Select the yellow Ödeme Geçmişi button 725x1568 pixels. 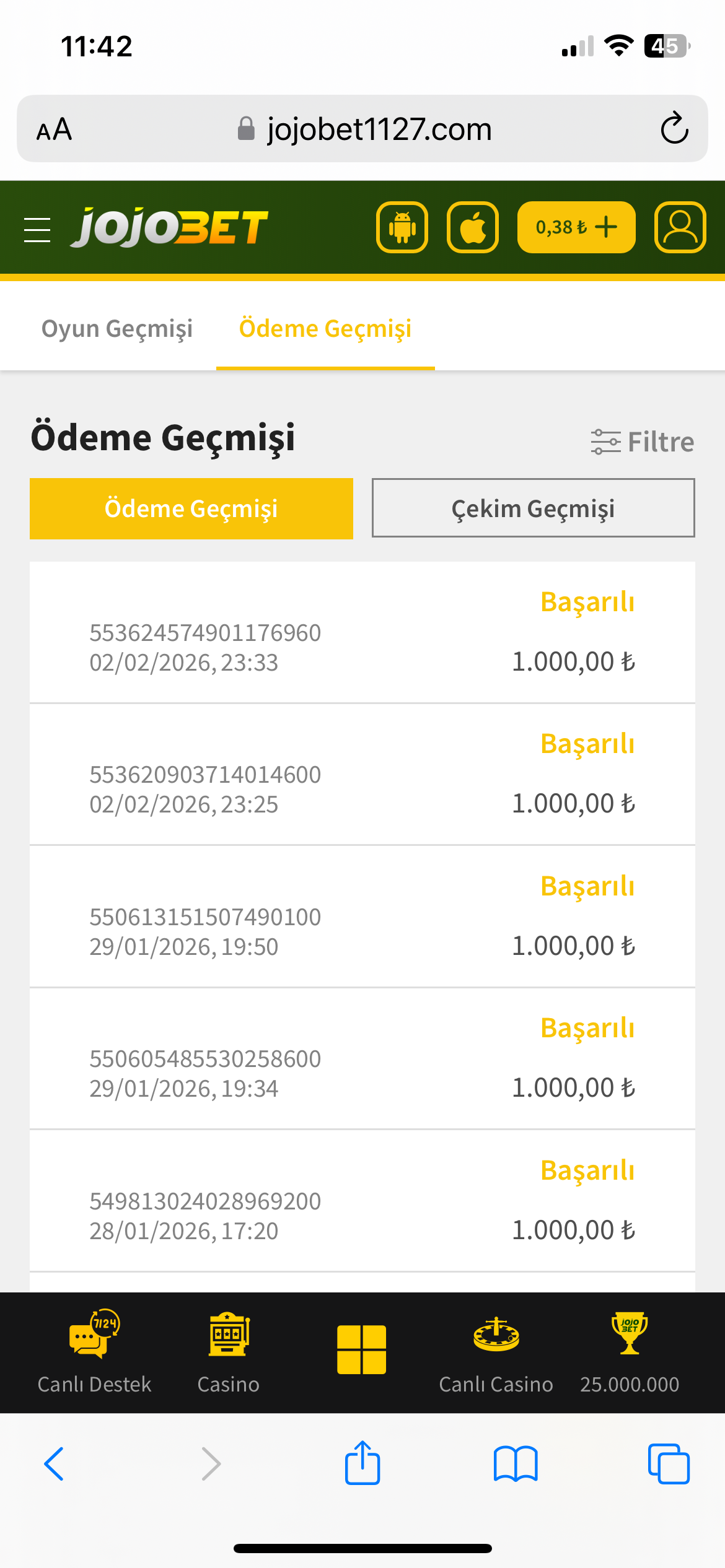pos(191,508)
